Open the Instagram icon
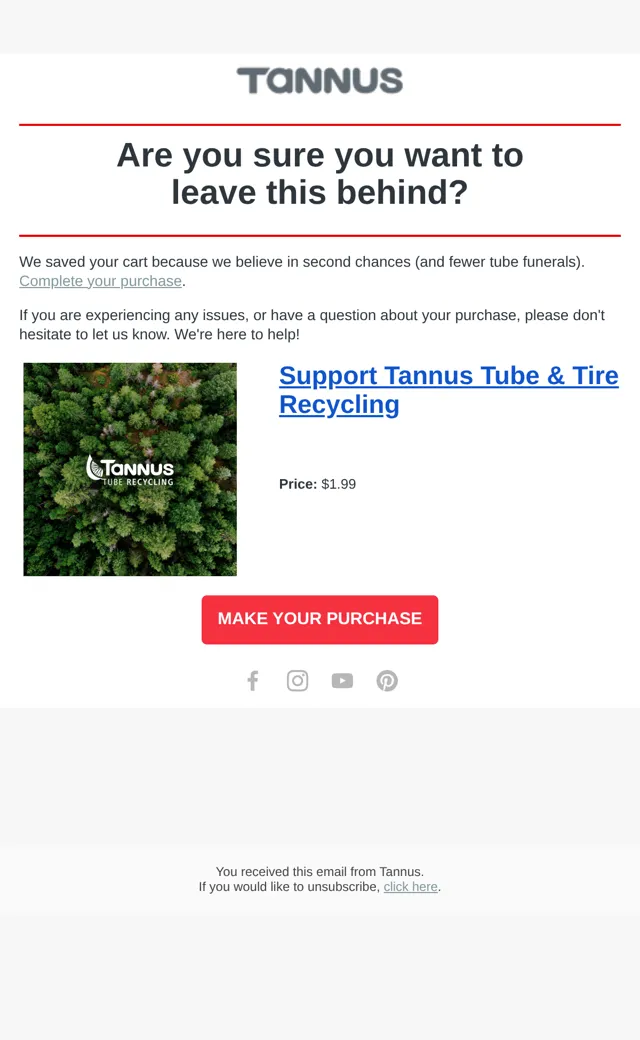The image size is (640, 1040). pyautogui.click(x=297, y=681)
